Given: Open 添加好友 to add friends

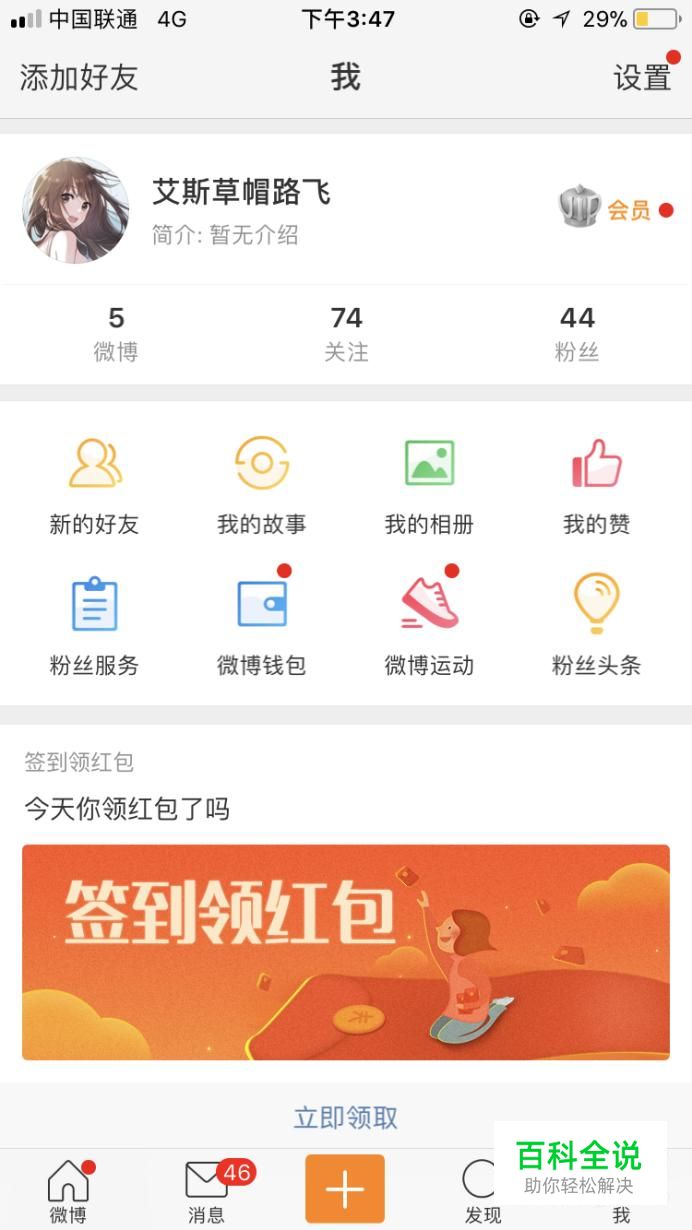Looking at the screenshot, I should click(79, 77).
